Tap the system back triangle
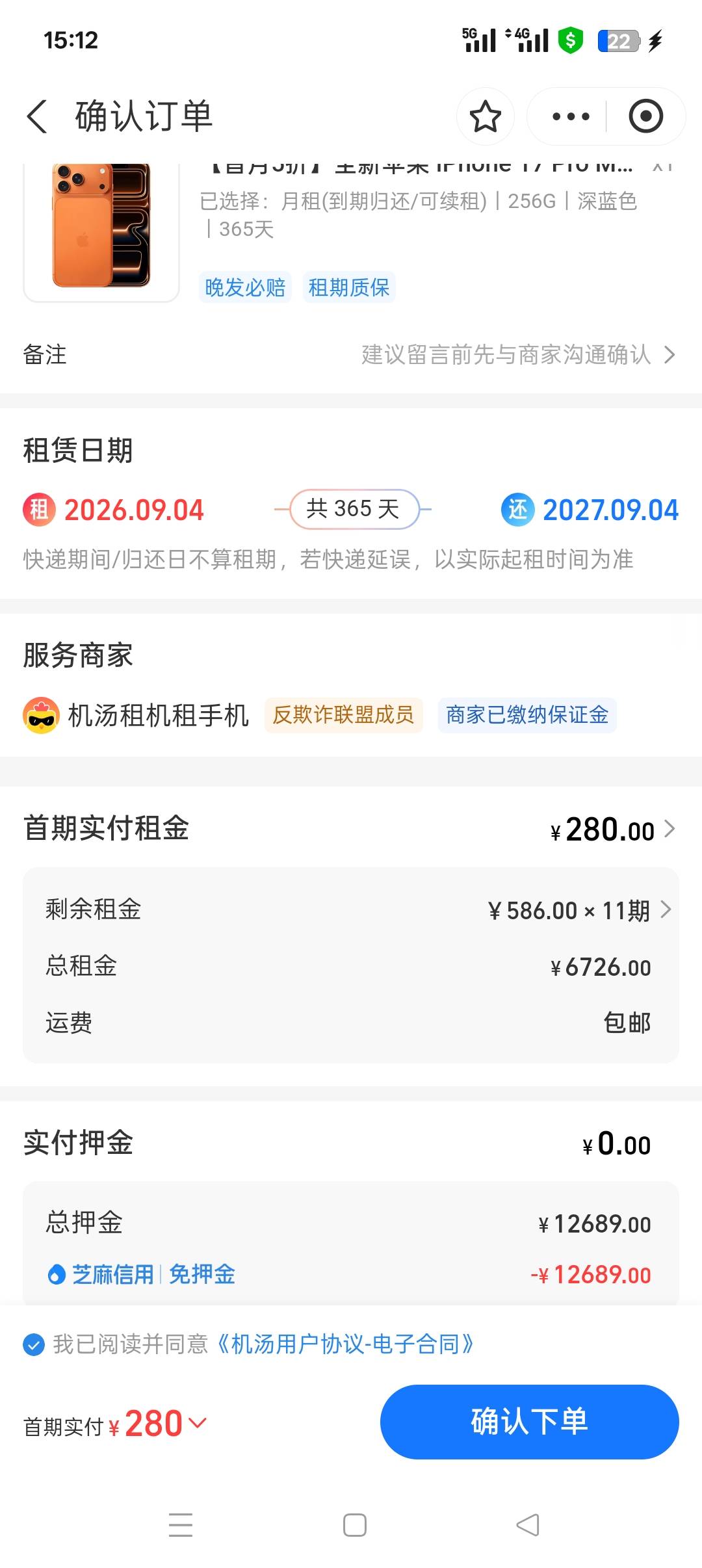 pos(528,1525)
